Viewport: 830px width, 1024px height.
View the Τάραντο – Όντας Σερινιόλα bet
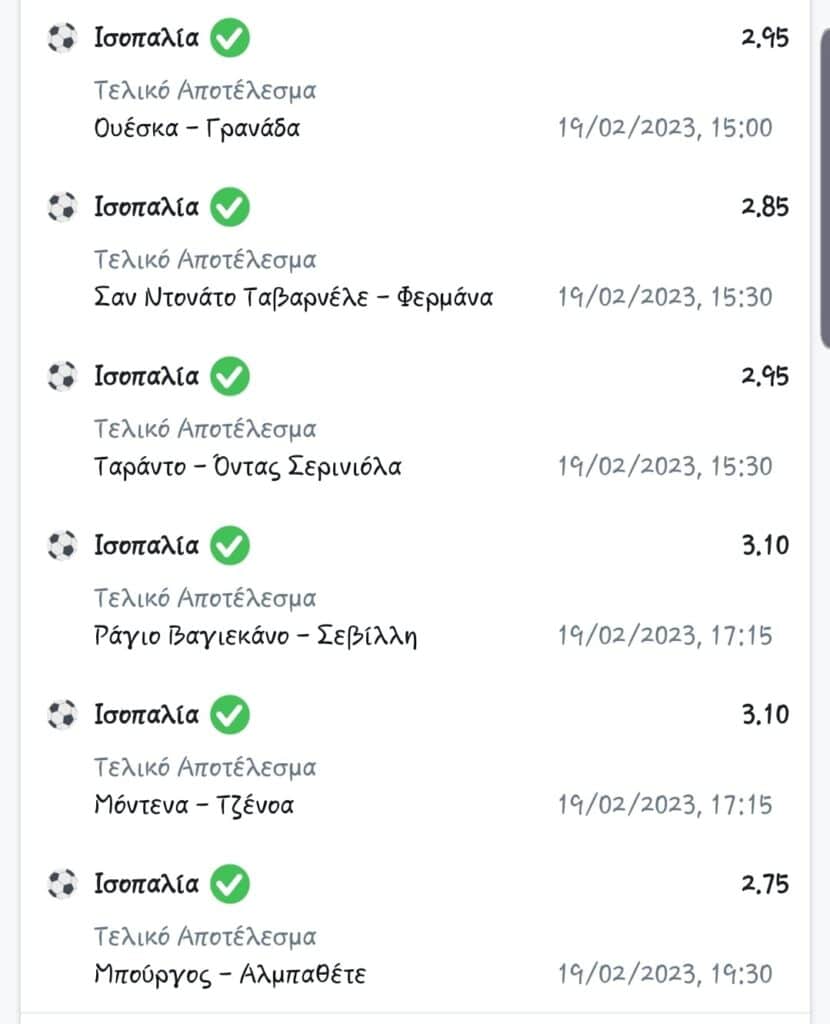(247, 466)
